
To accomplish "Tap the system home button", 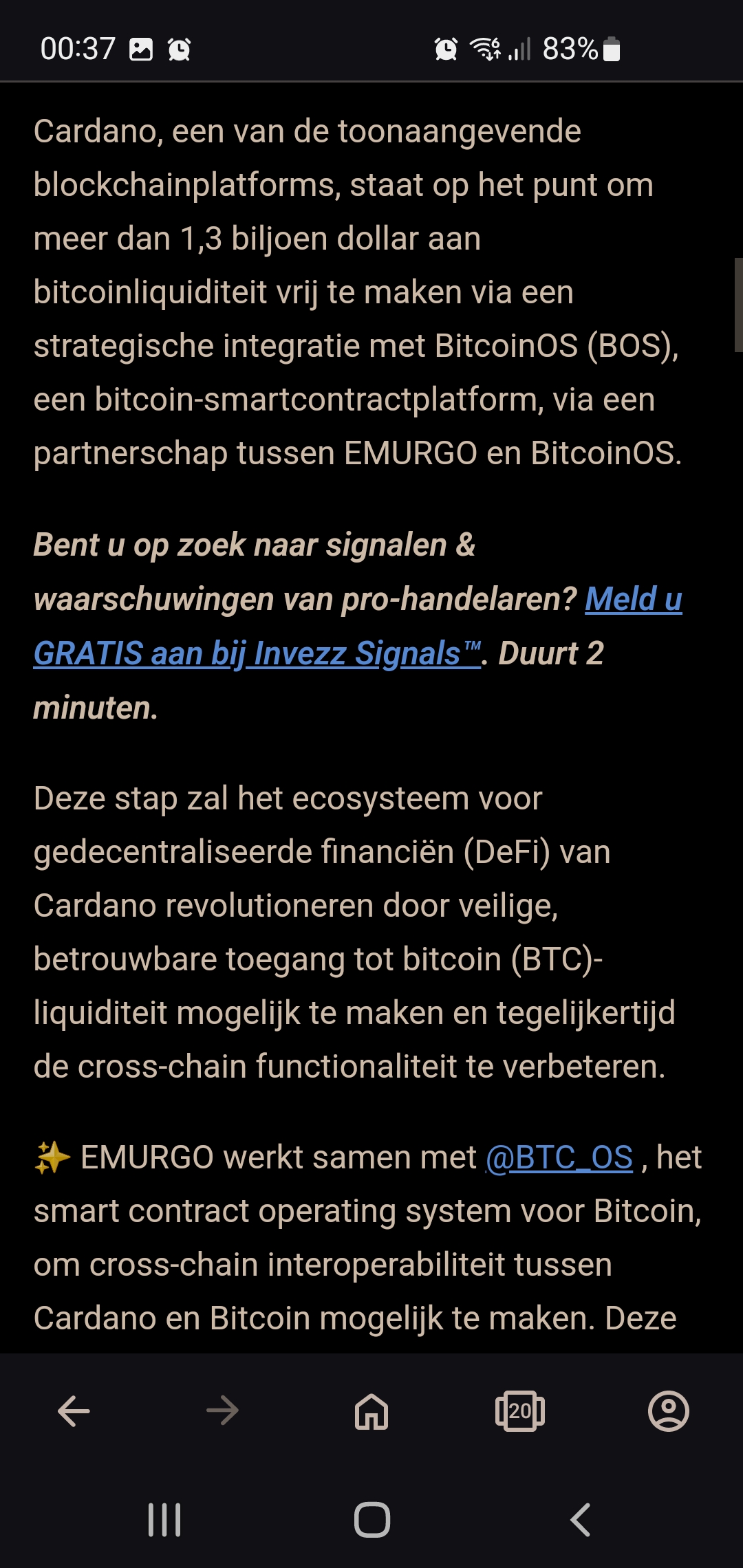I will click(372, 1520).
